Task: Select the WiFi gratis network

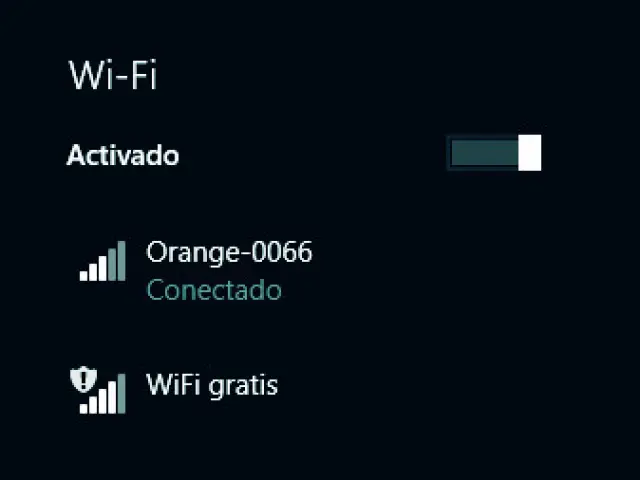Action: point(212,385)
